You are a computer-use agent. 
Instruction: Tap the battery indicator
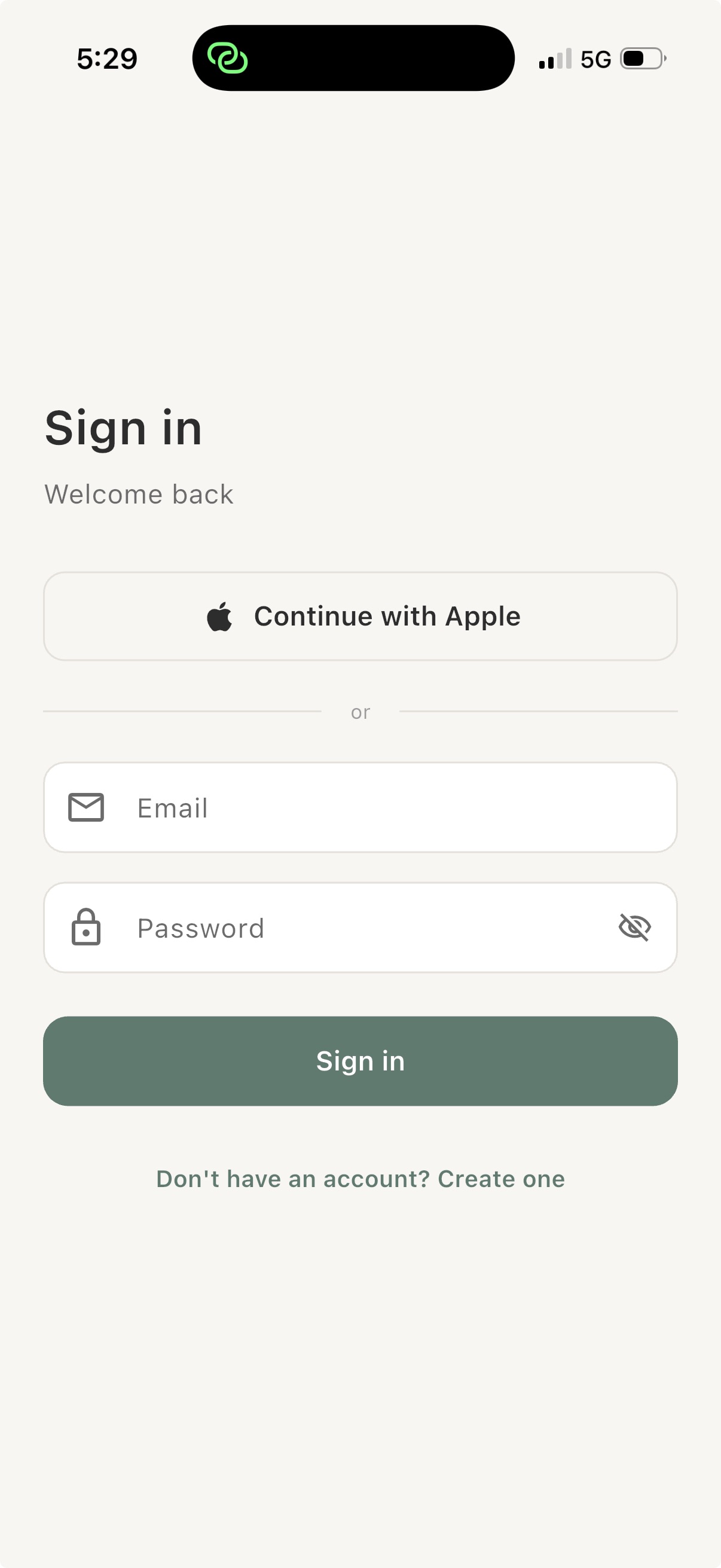click(x=641, y=59)
